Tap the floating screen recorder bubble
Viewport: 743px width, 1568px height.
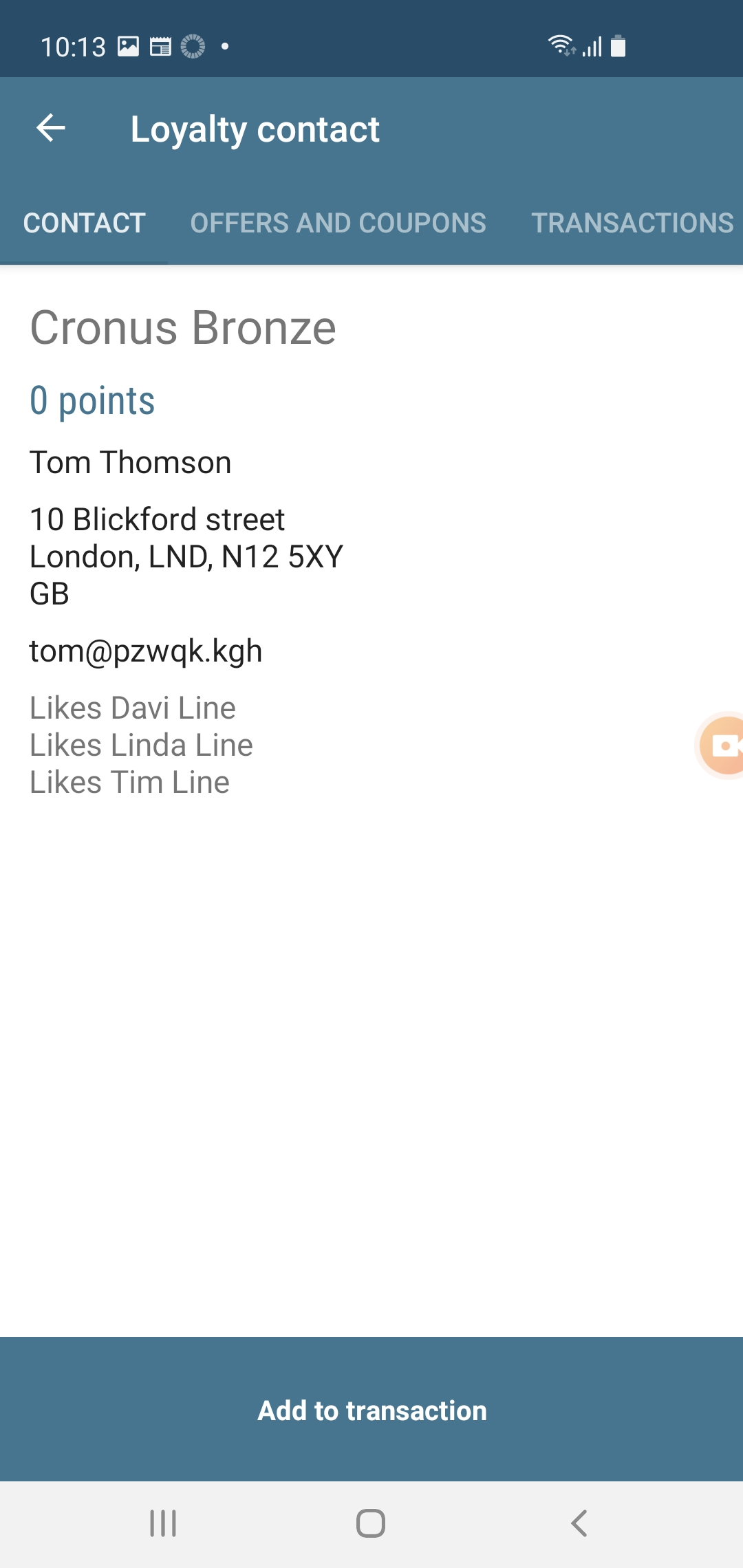724,745
